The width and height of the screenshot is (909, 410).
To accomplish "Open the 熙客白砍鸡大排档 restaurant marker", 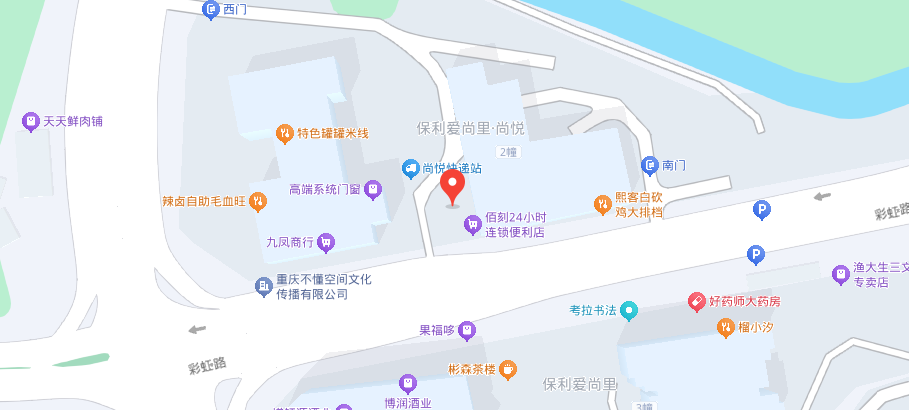I will [602, 204].
